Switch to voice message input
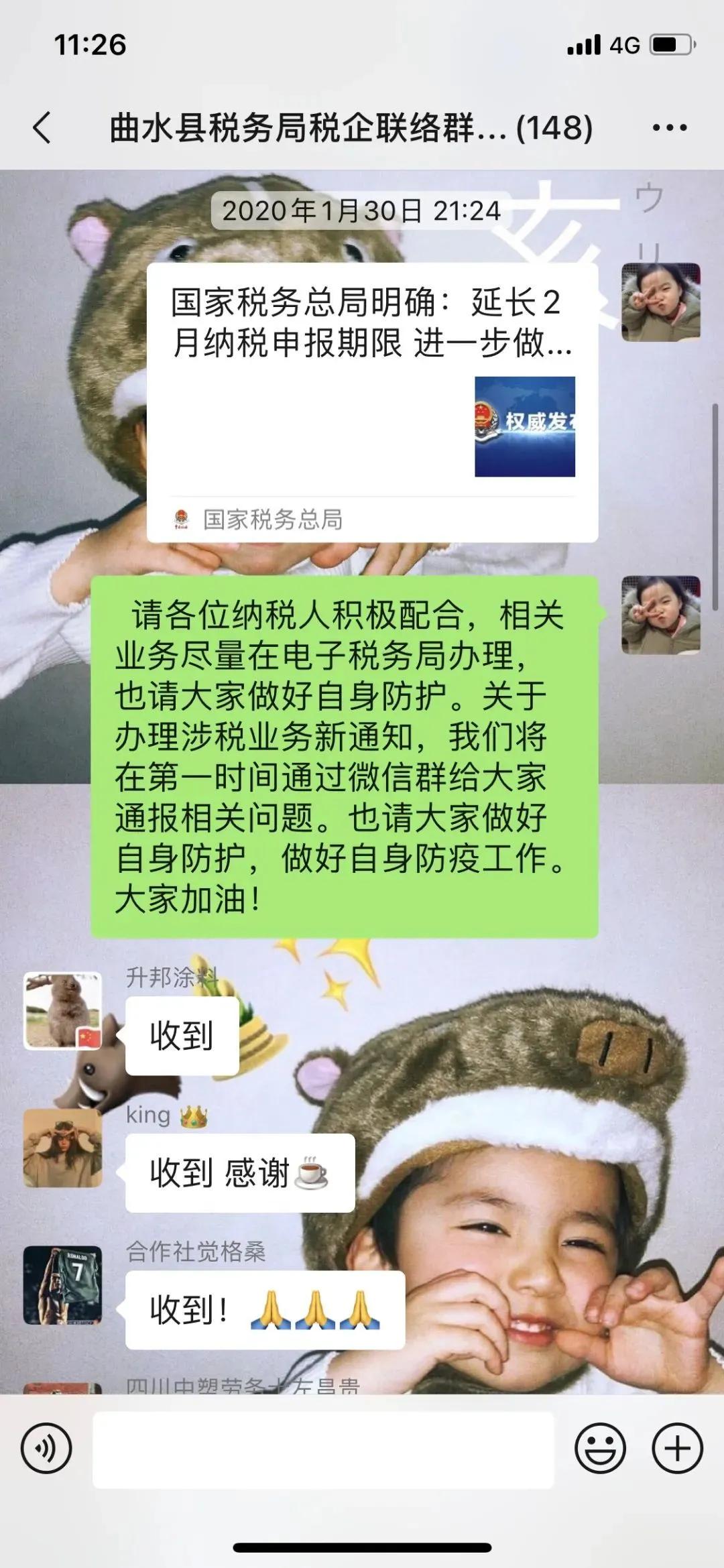Image resolution: width=724 pixels, height=1568 pixels. click(x=46, y=1448)
